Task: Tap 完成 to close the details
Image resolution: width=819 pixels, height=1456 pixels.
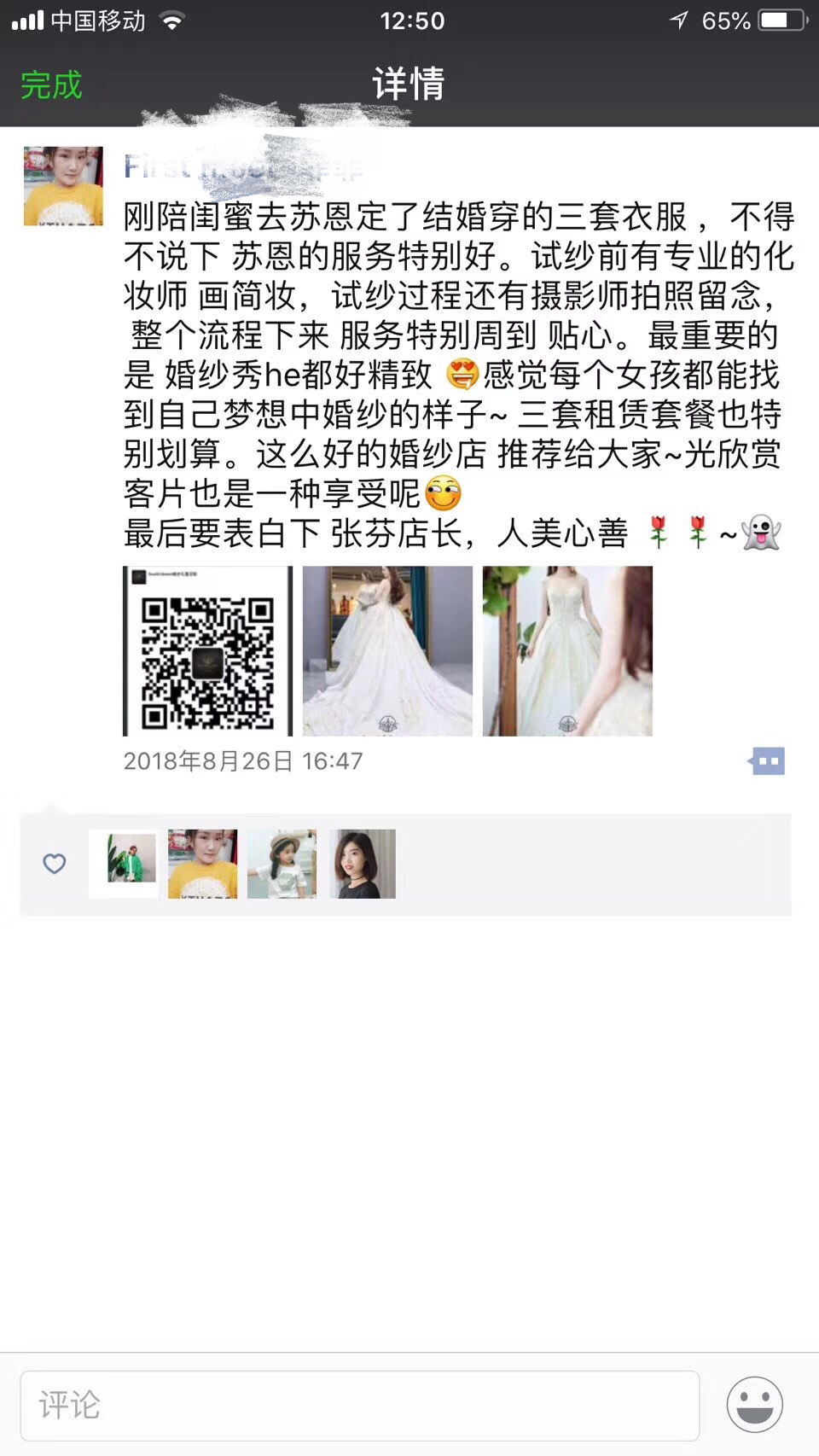Action: pyautogui.click(x=51, y=85)
